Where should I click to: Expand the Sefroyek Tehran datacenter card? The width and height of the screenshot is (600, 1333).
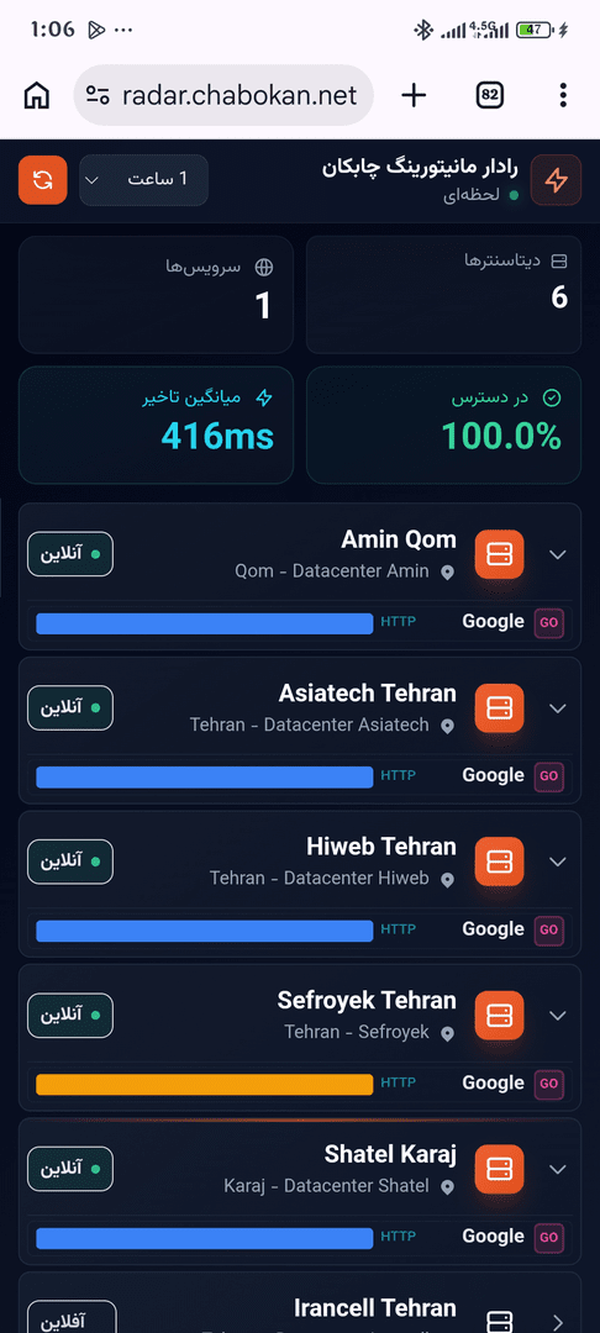pos(558,1015)
